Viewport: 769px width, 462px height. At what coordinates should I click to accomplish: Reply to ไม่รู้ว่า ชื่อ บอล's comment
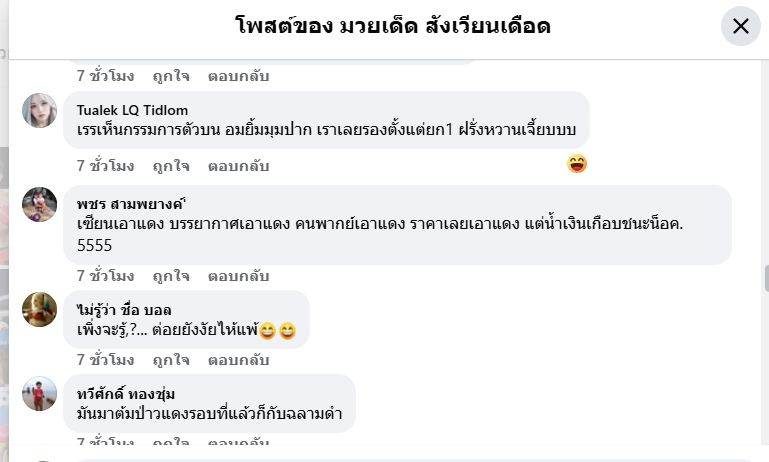click(238, 359)
